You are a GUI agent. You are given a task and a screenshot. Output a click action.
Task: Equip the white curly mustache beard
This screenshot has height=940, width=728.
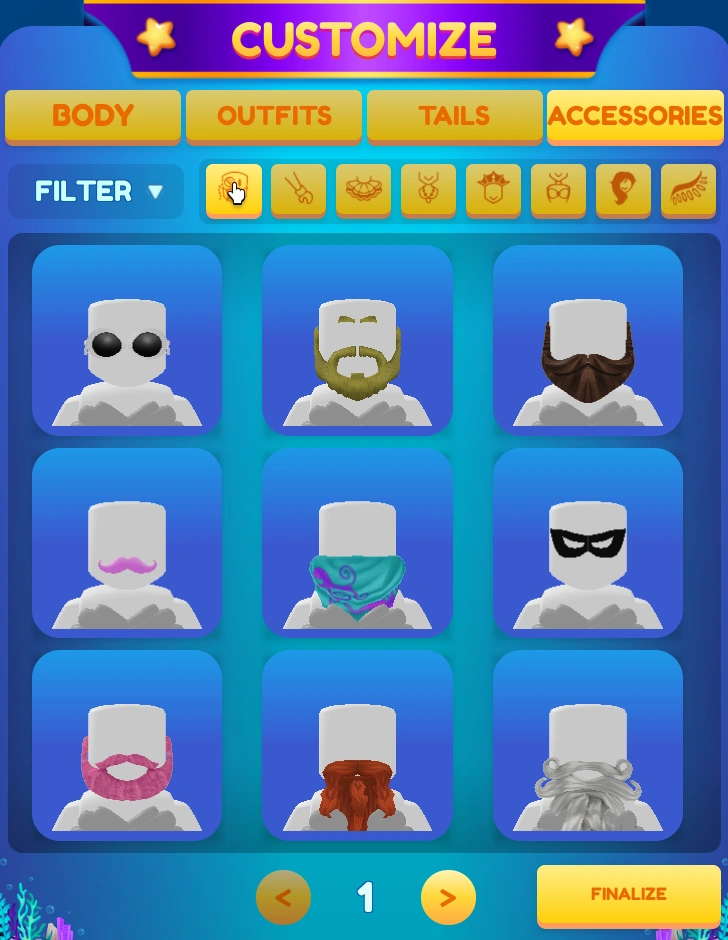(x=588, y=746)
